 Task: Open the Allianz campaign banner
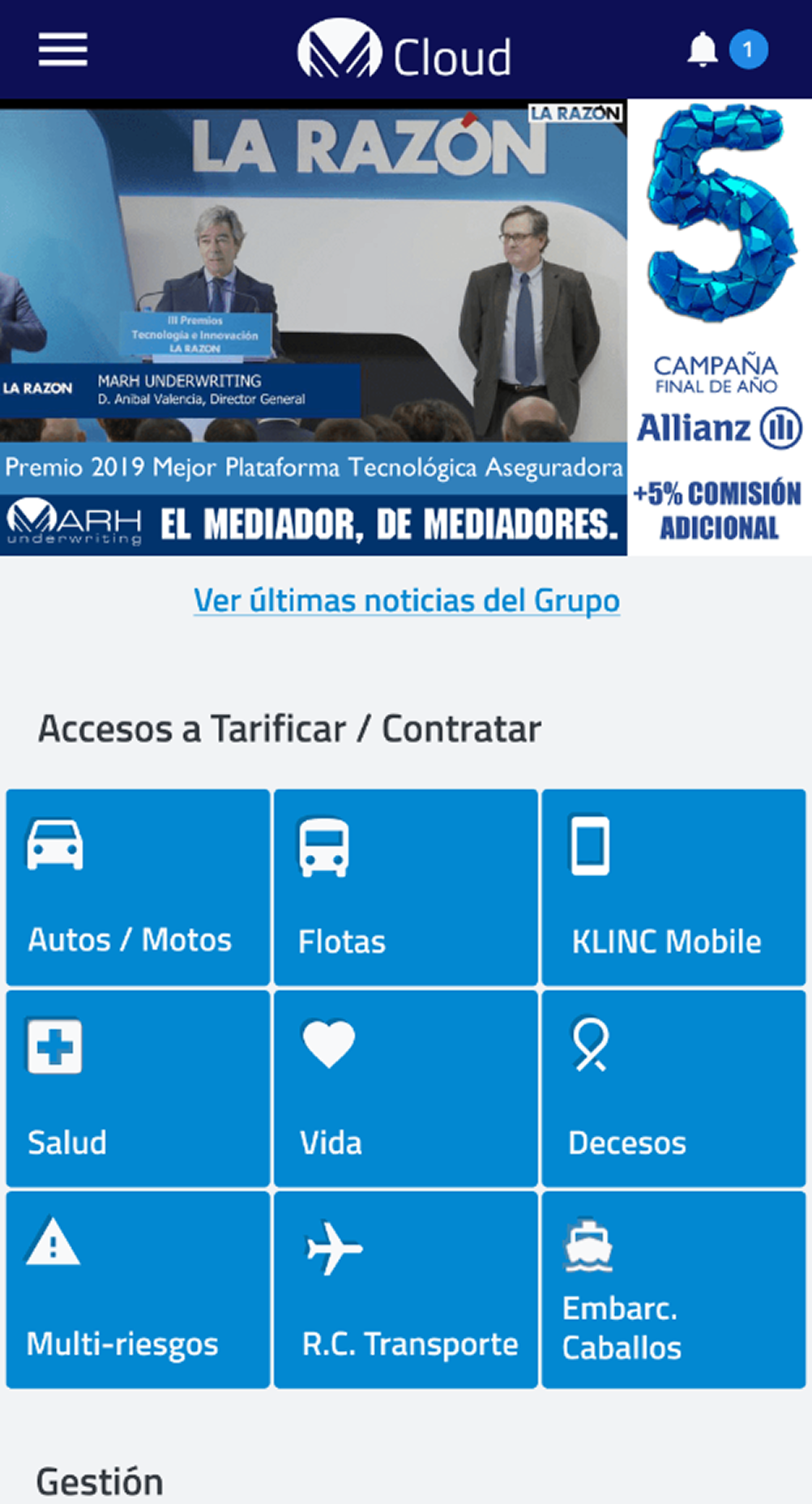point(719,328)
